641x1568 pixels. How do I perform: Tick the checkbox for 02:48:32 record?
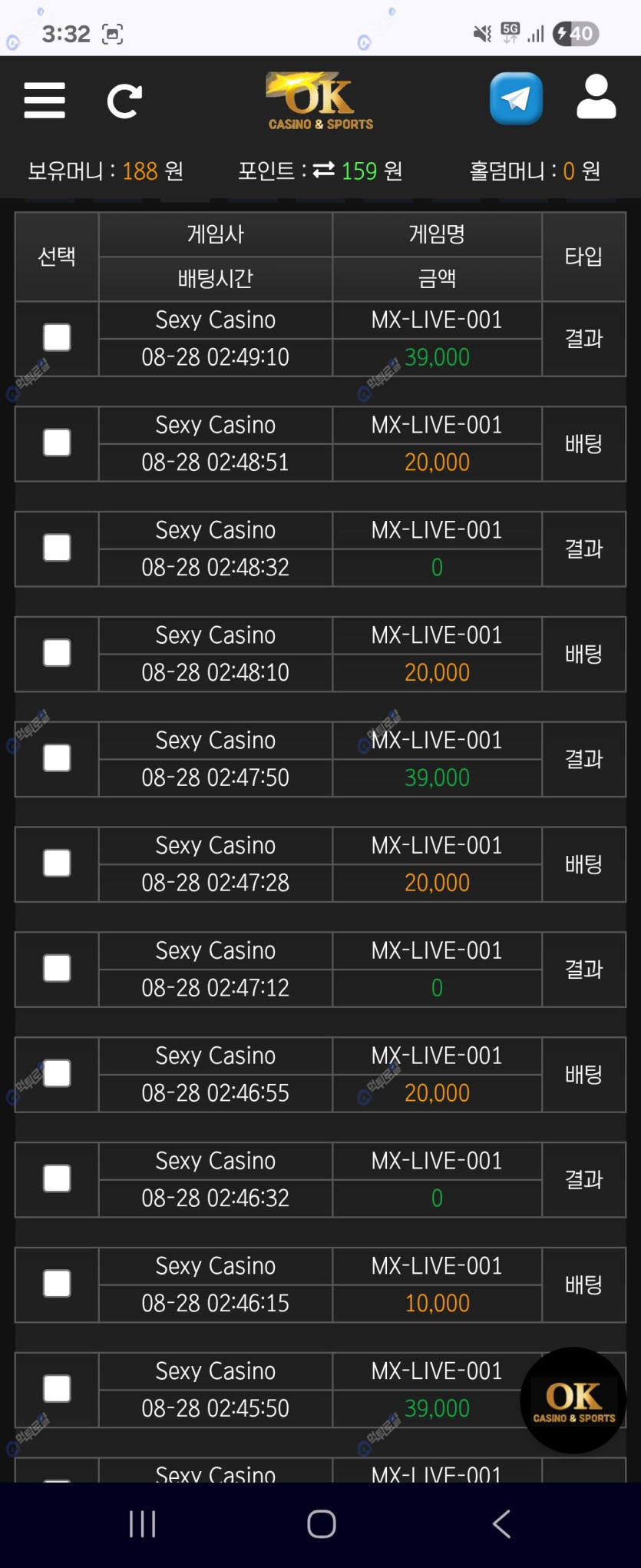tap(57, 548)
